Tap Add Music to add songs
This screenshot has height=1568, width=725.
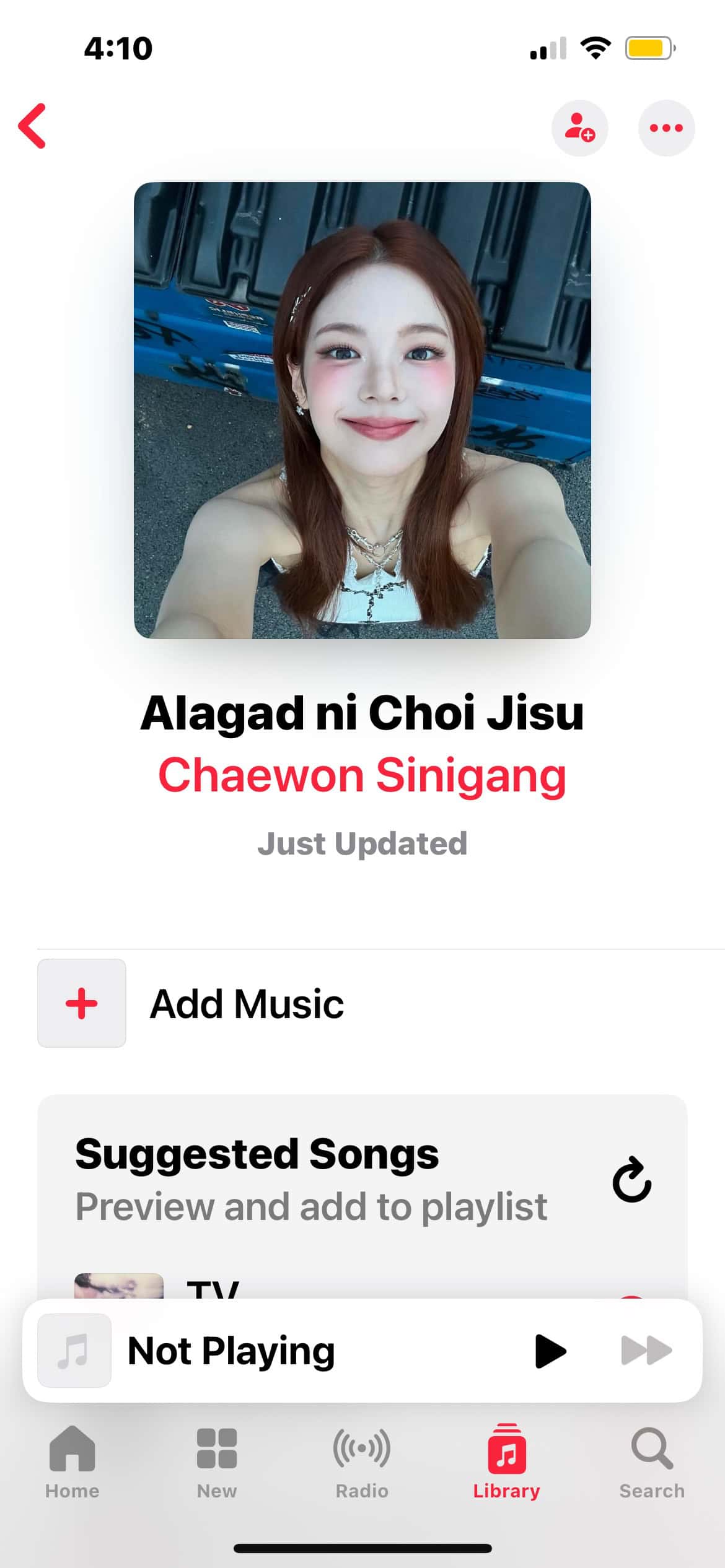(x=246, y=1004)
